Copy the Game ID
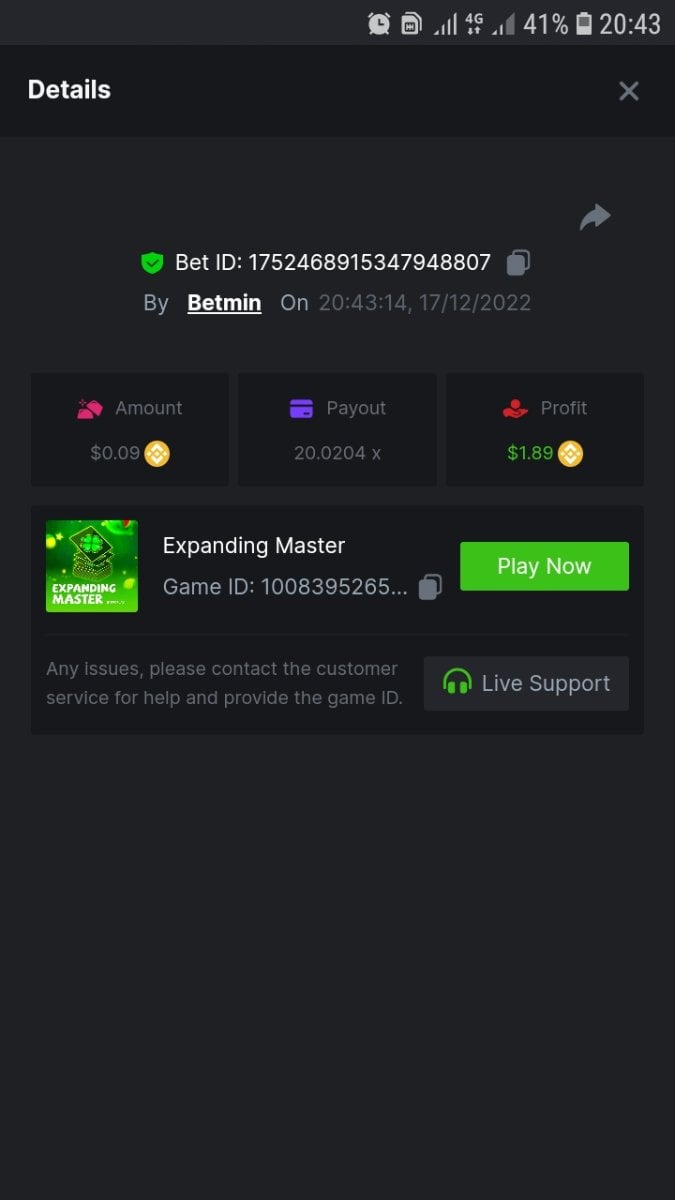 pyautogui.click(x=430, y=587)
